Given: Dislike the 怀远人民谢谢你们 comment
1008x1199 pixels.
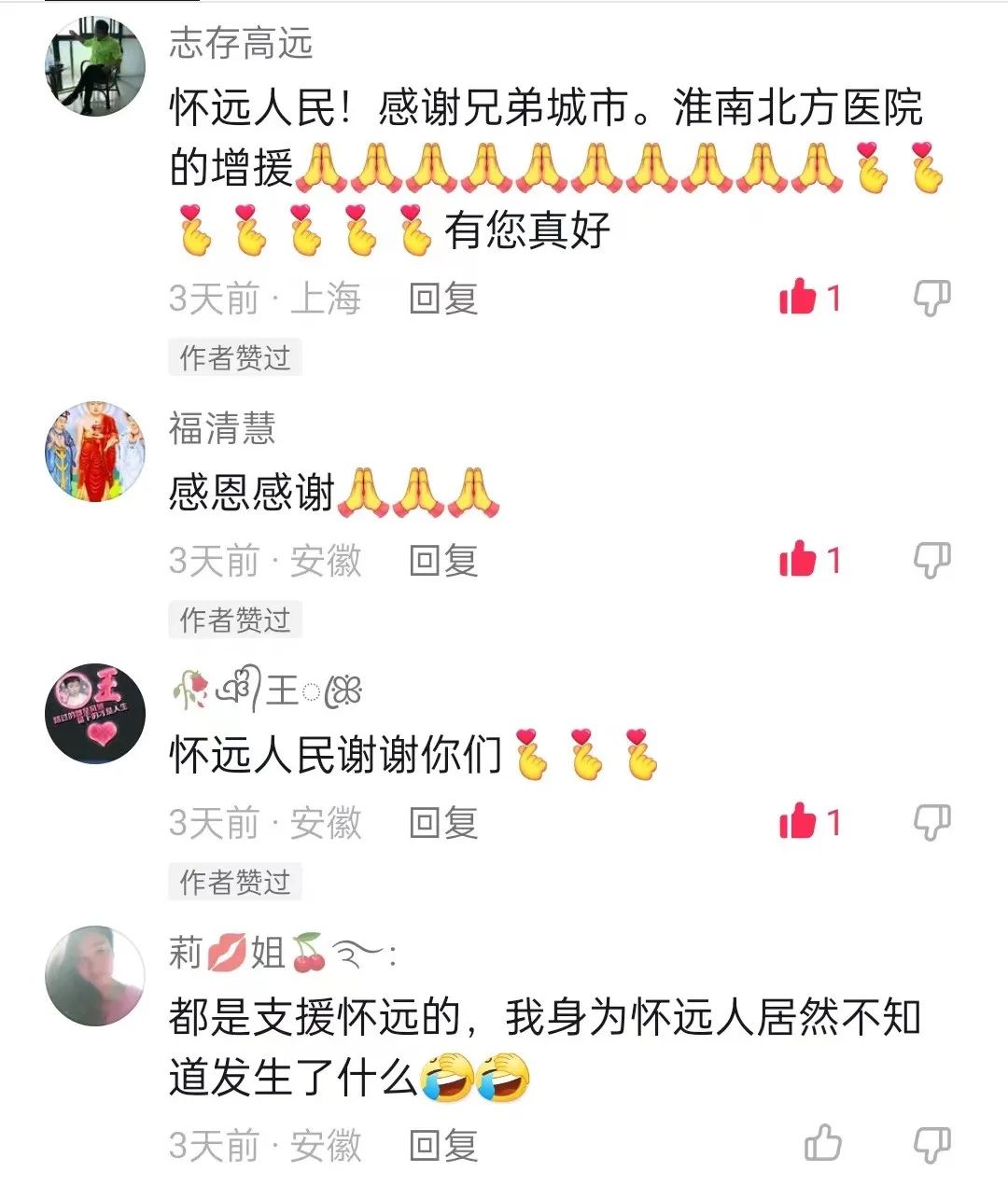Looking at the screenshot, I should point(931,823).
